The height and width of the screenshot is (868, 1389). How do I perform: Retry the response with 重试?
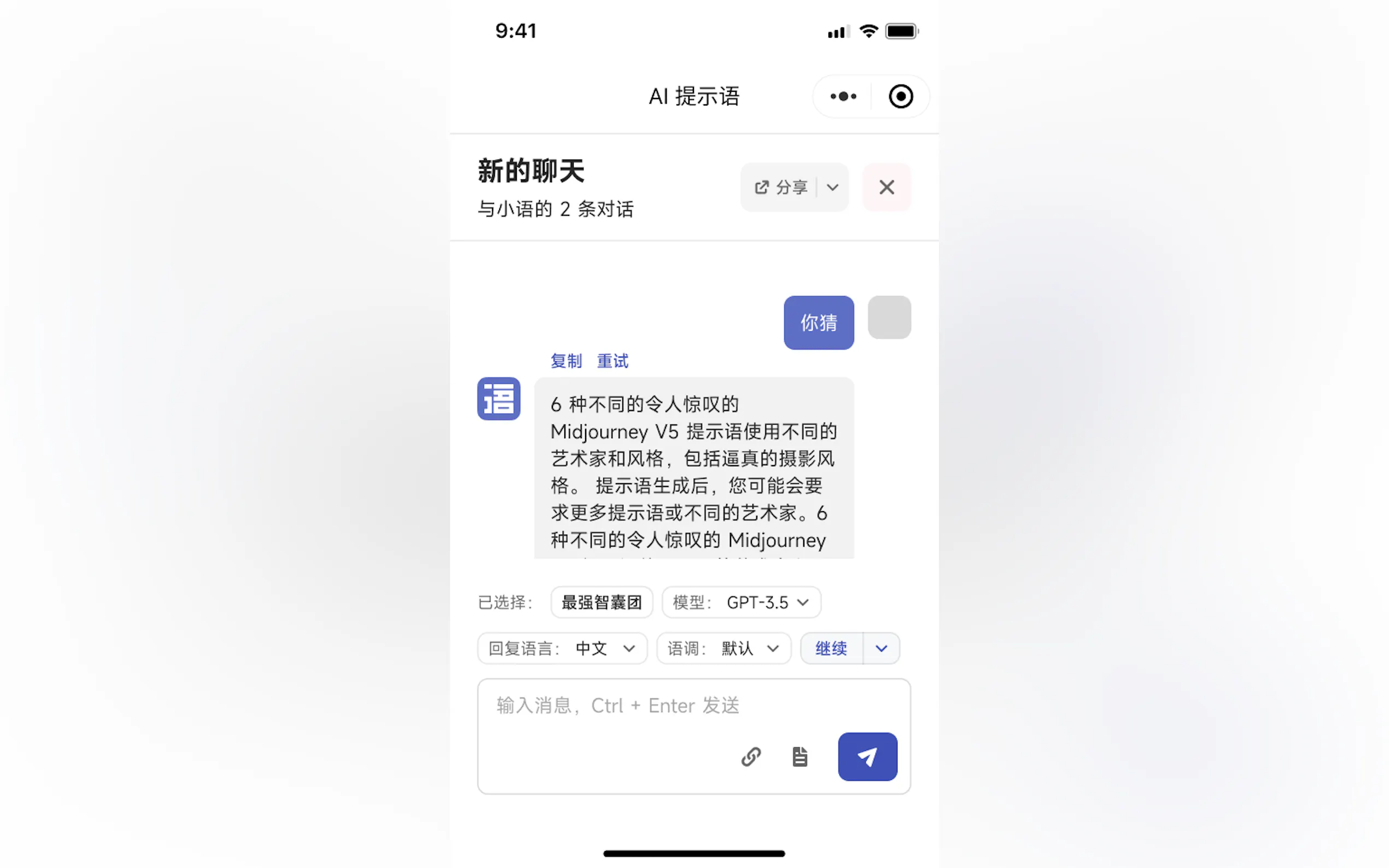point(612,361)
